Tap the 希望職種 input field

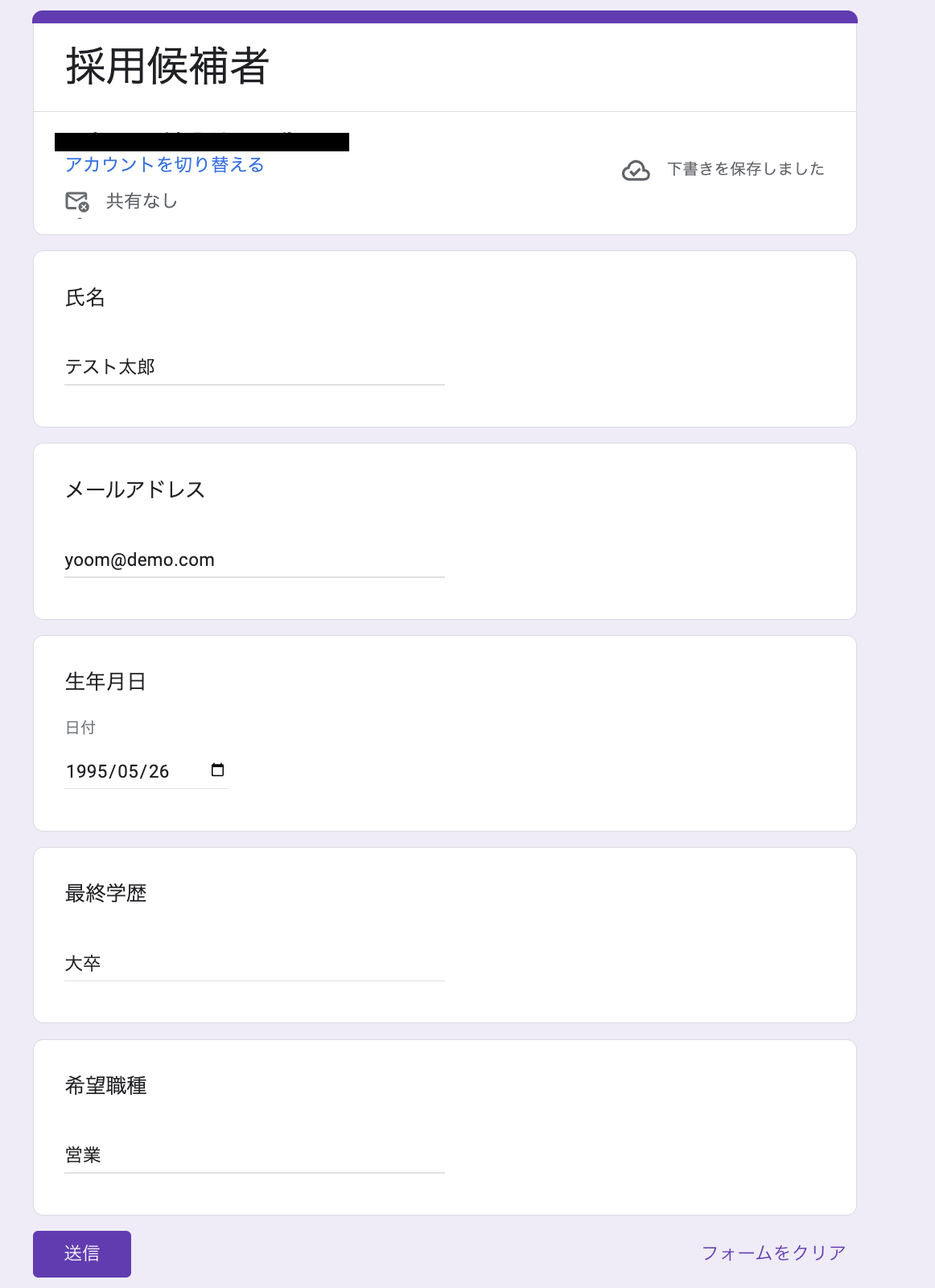(253, 1155)
